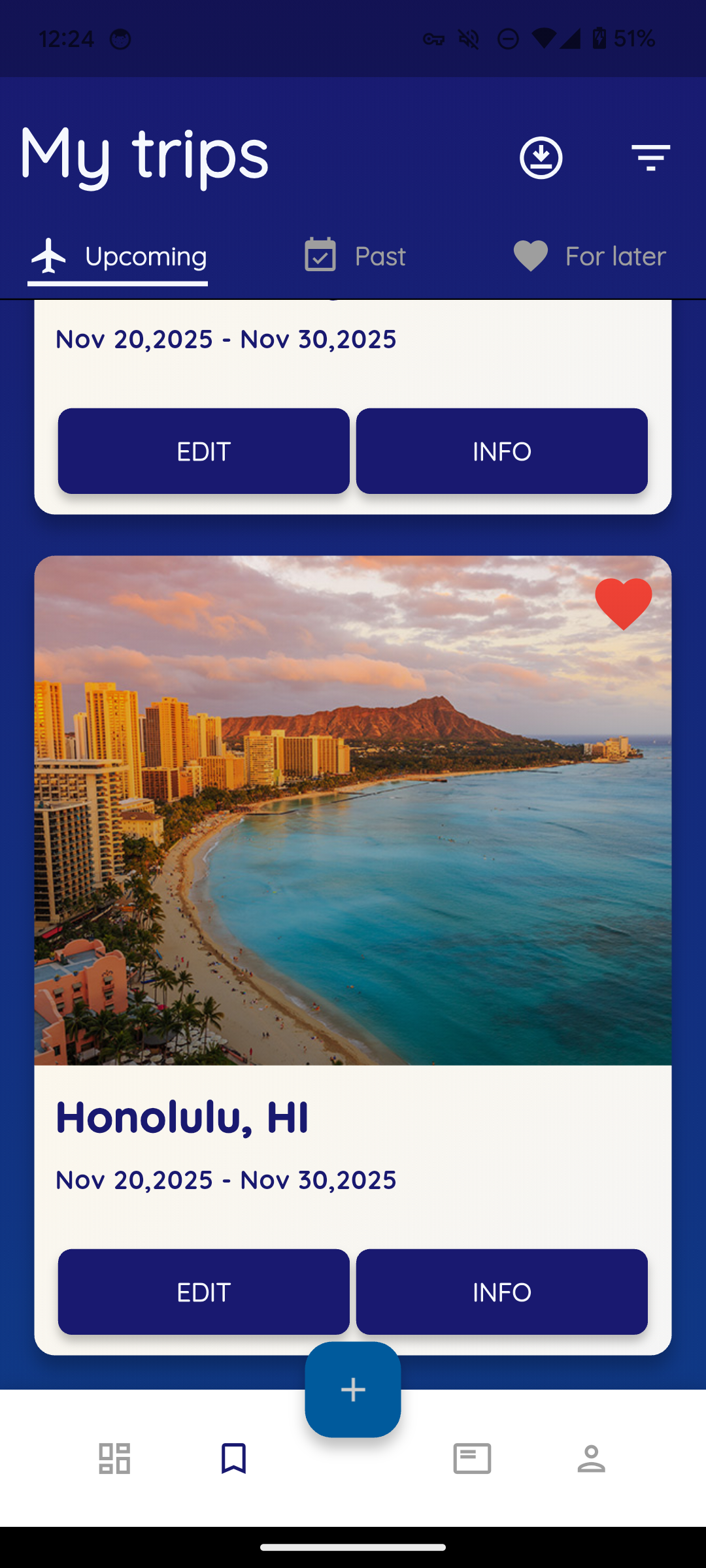Edit the Honolulu, HI trip
706x1568 pixels.
click(203, 1292)
